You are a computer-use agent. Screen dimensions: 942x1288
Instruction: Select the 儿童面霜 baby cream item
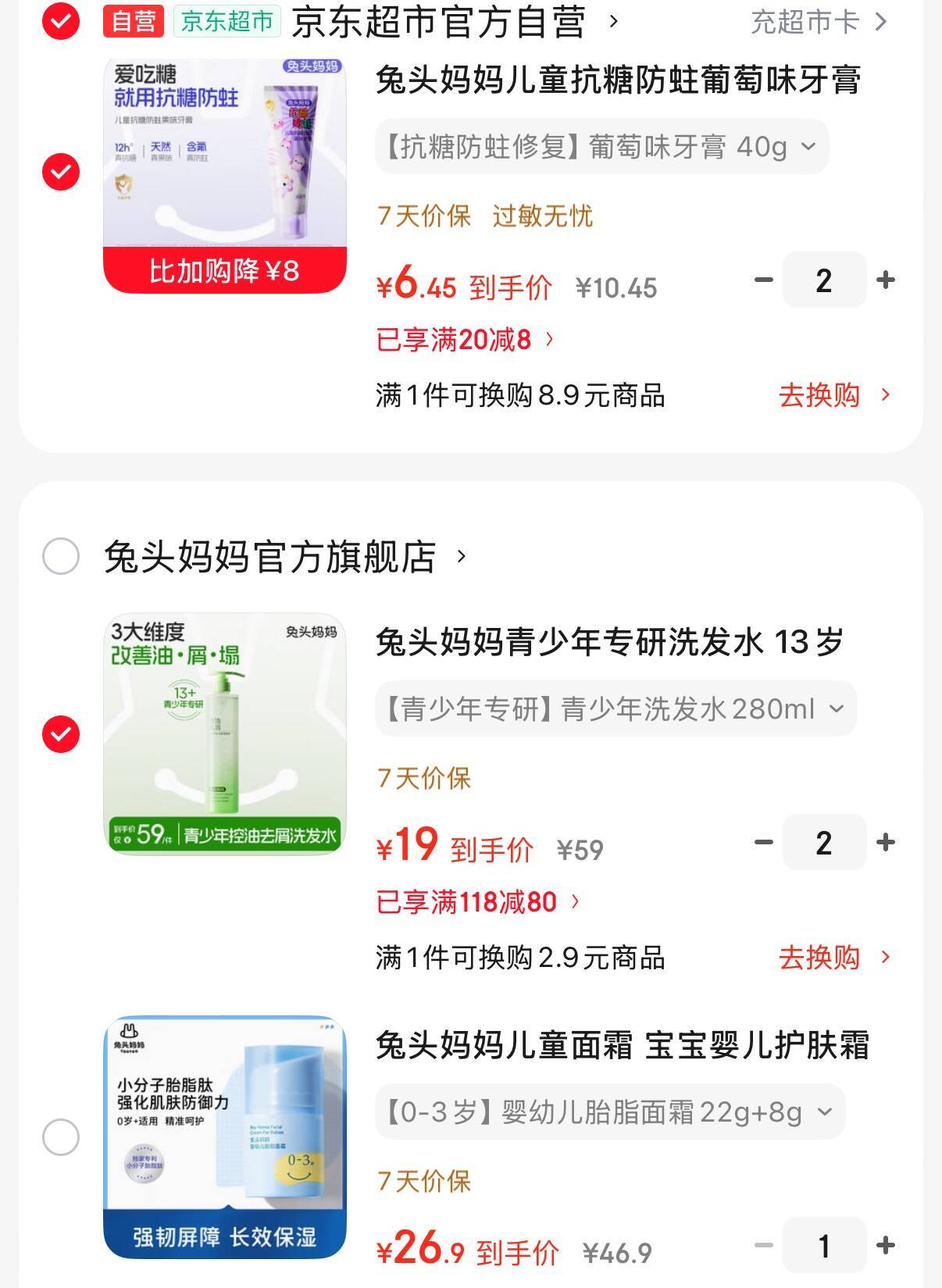pyautogui.click(x=61, y=1137)
